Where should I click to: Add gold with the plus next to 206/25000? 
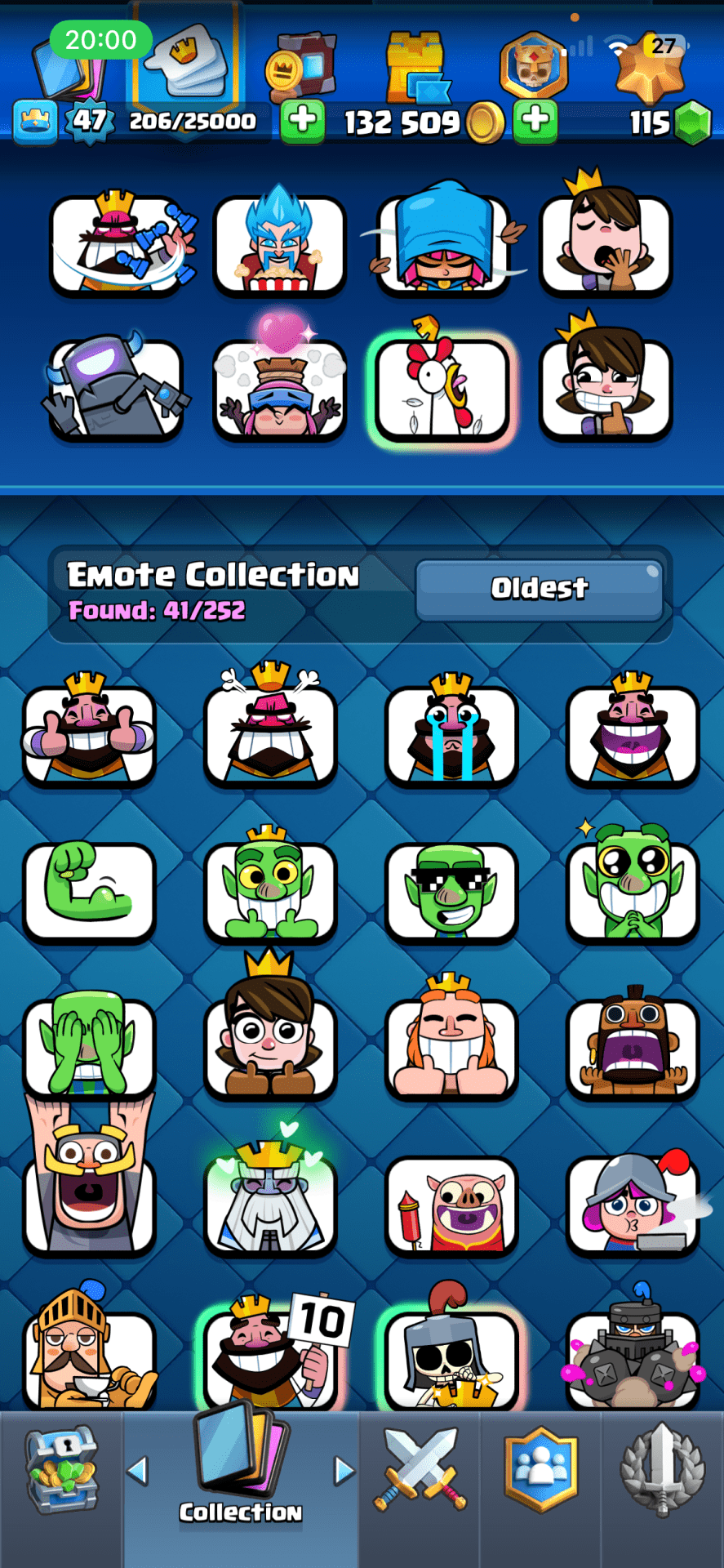(302, 122)
